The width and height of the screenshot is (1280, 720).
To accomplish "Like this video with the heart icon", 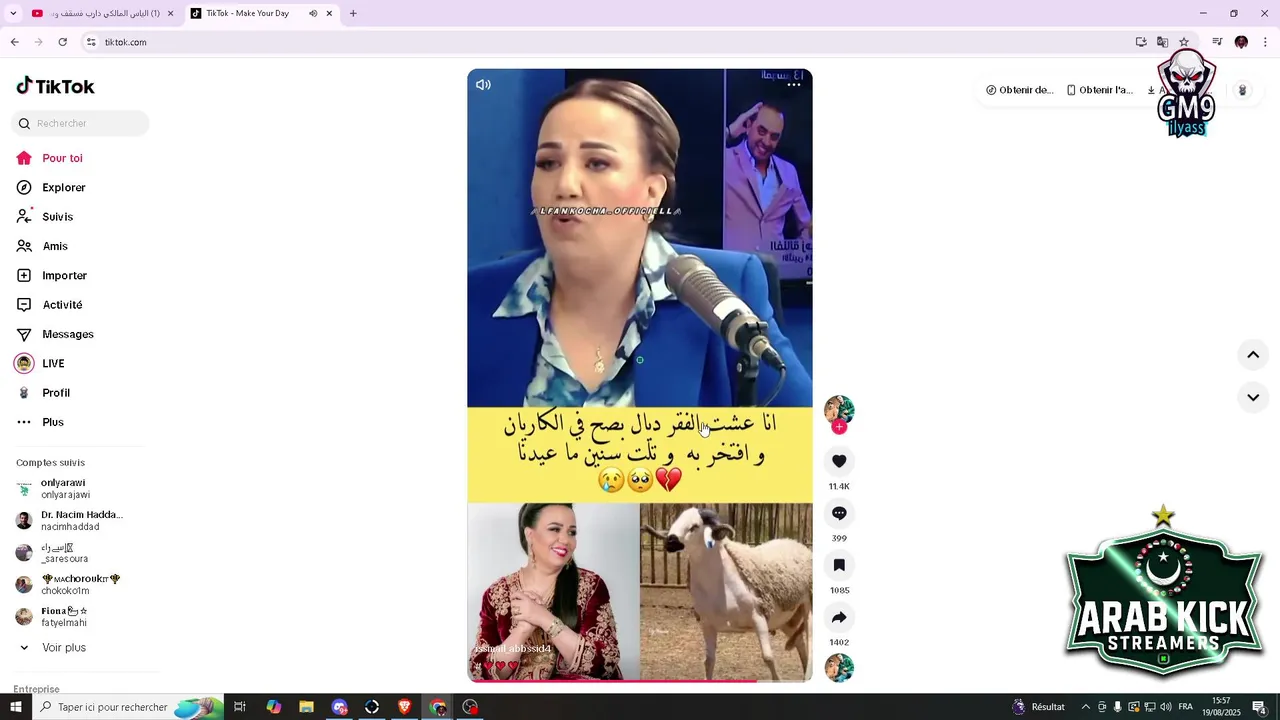I will pos(839,461).
